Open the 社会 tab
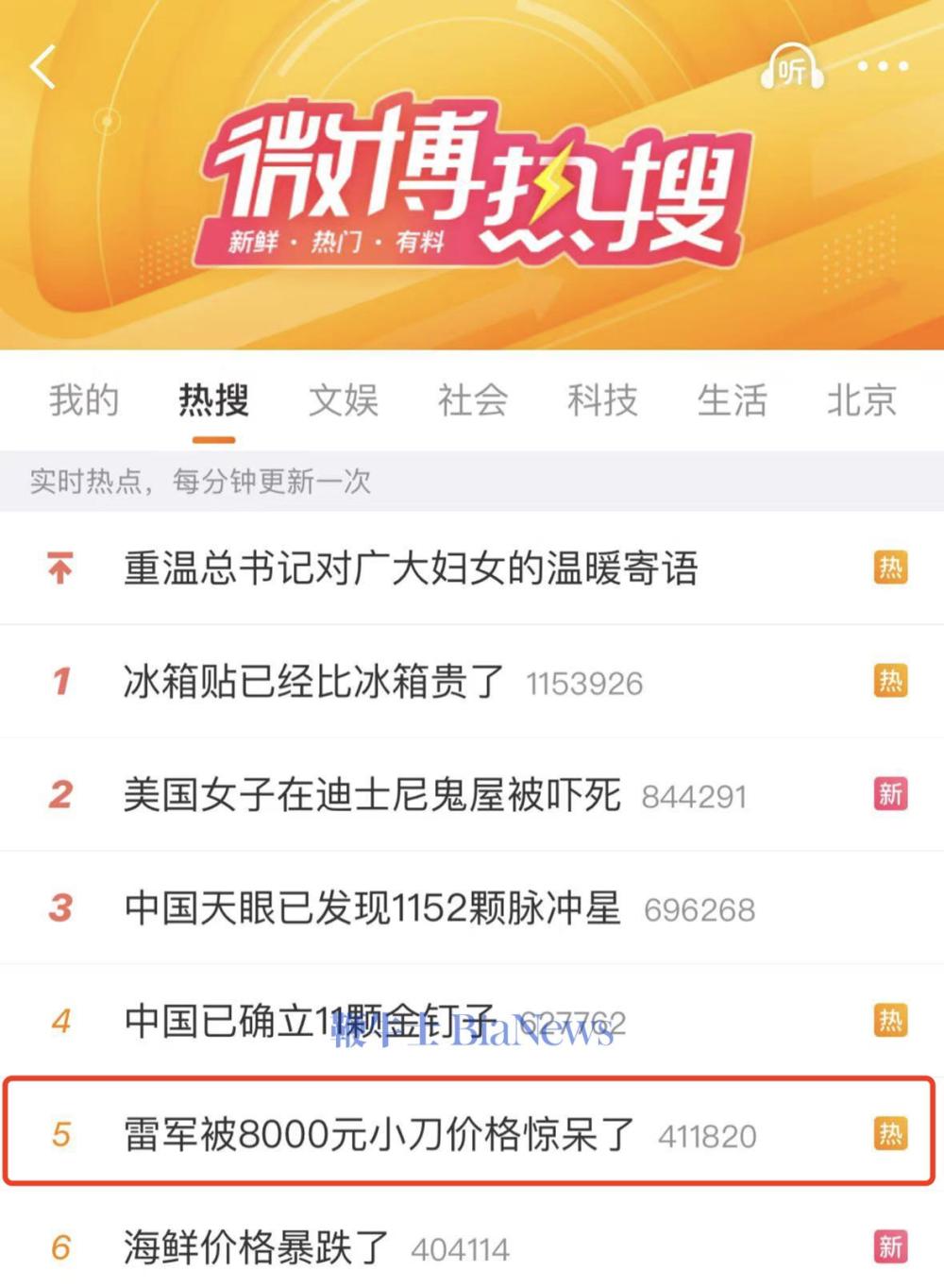Viewport: 944px width, 1288px height. 473,400
